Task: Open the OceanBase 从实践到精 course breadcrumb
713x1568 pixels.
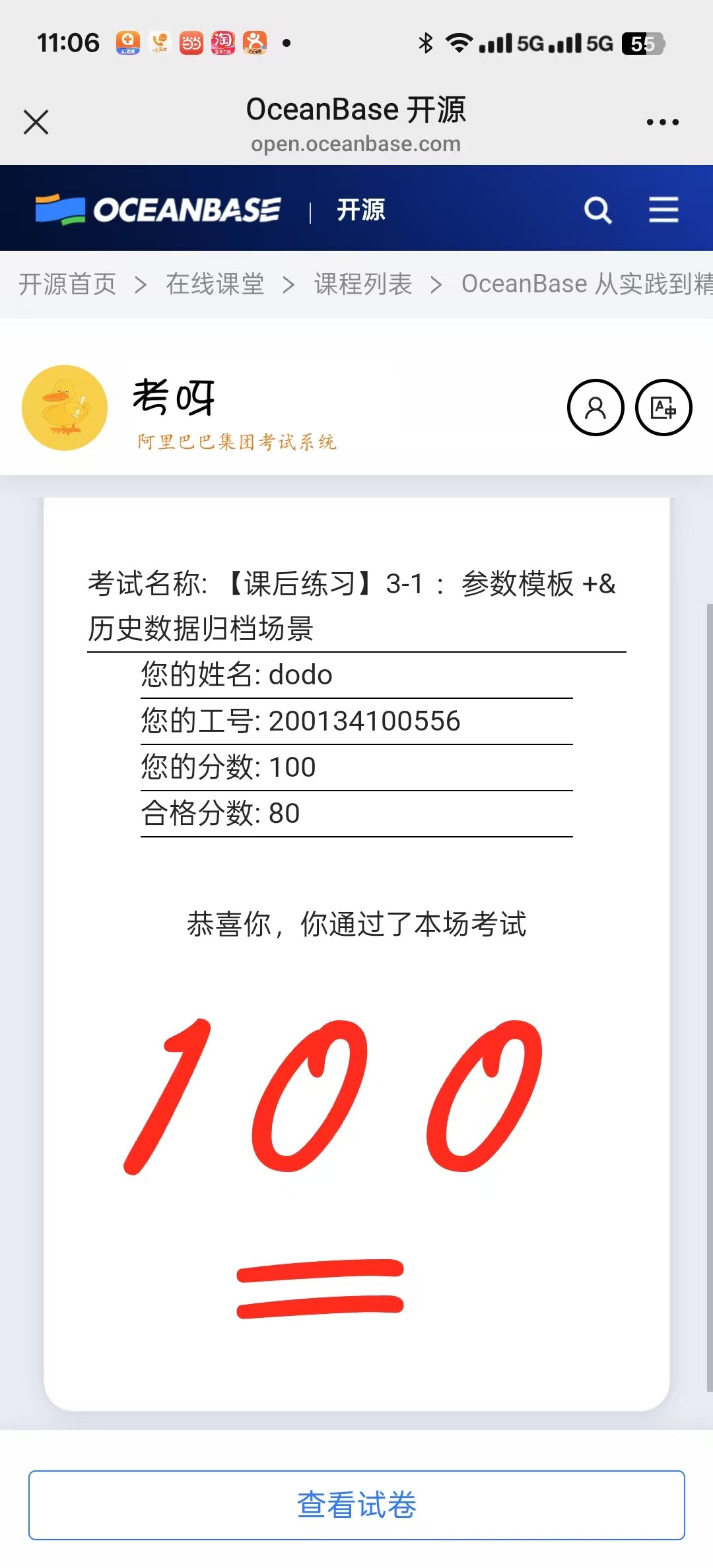Action: (x=587, y=284)
